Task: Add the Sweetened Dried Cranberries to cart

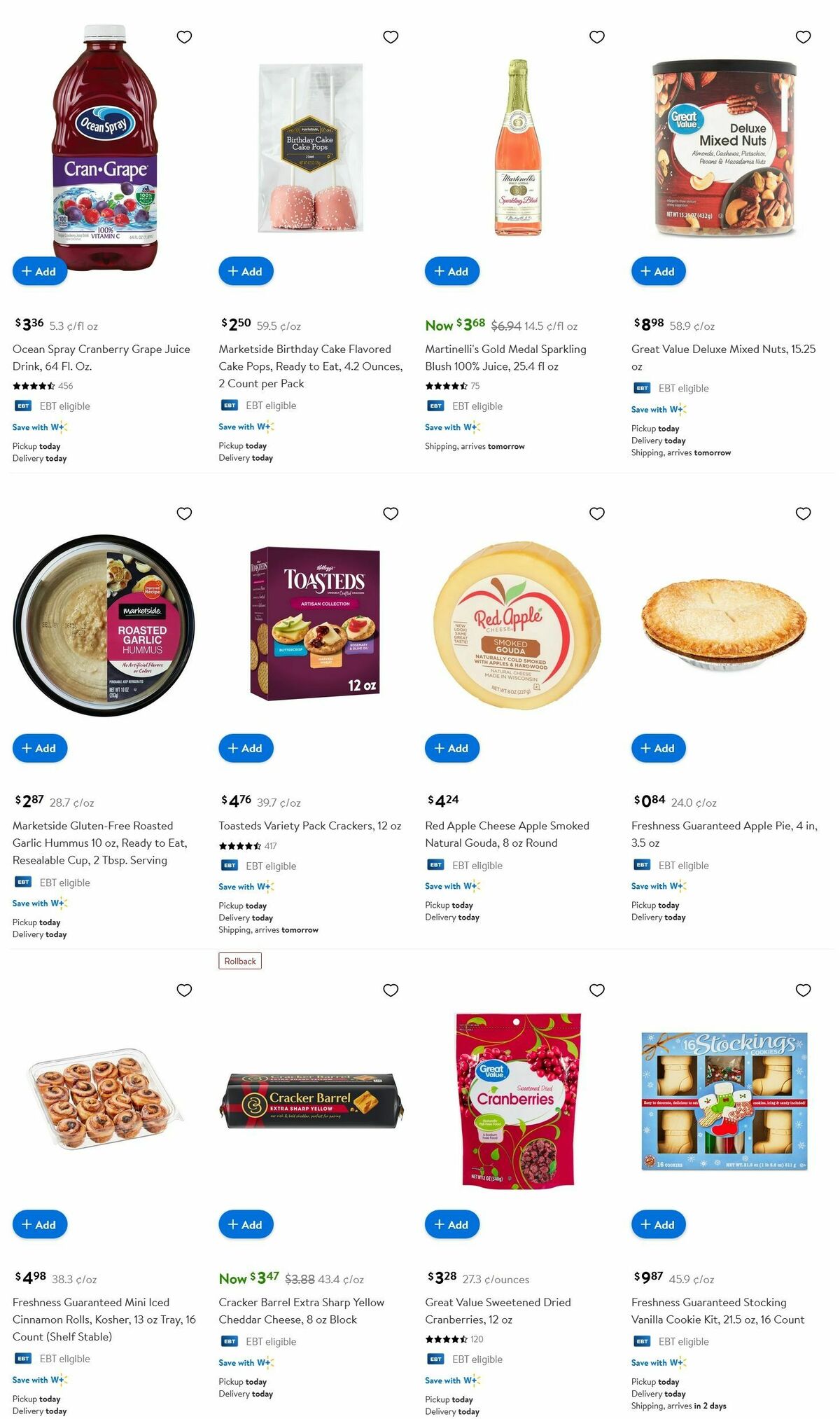Action: point(452,1224)
